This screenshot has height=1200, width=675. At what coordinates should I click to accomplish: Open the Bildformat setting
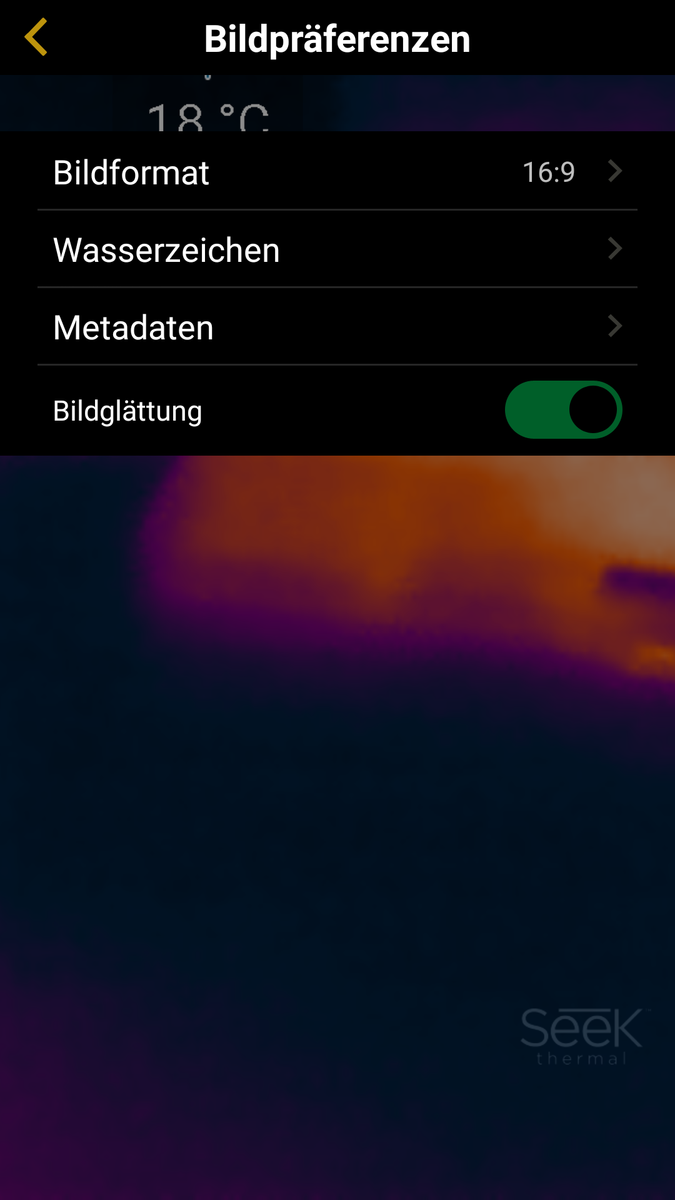click(337, 172)
